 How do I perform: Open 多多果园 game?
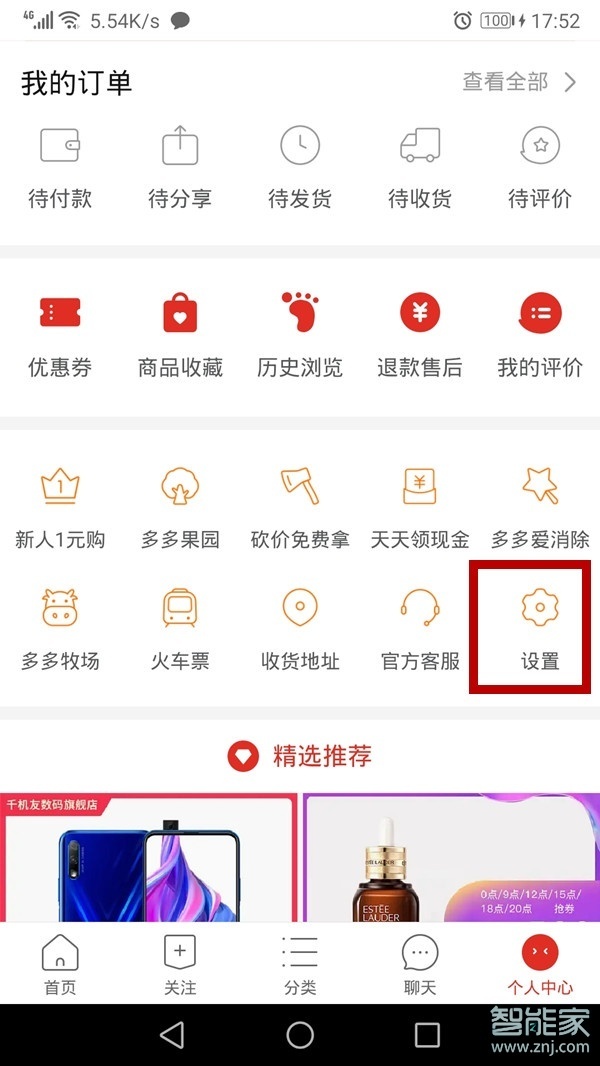[x=180, y=507]
